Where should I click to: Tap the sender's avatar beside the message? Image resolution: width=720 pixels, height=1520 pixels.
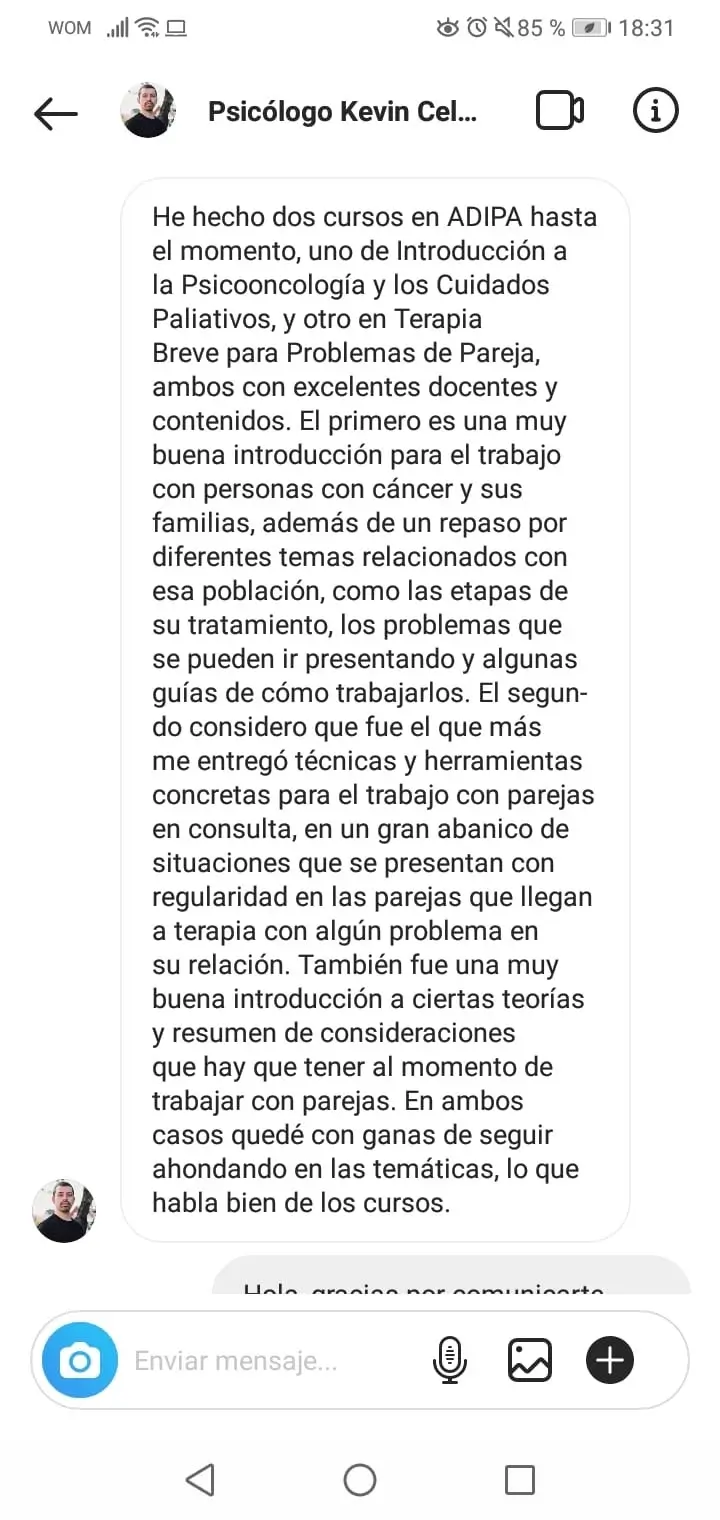tap(64, 1210)
